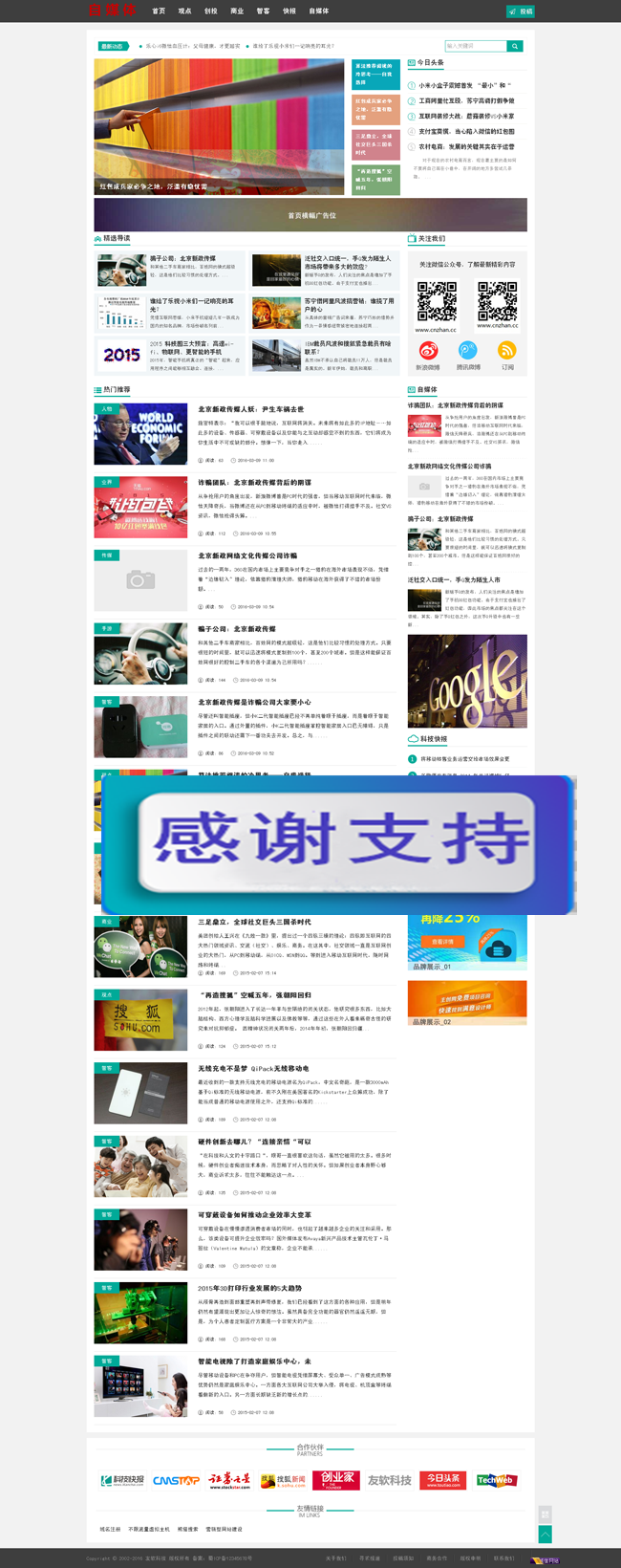Image resolution: width=621 pixels, height=1568 pixels.
Task: Open partner link 今日头条
Action: [x=443, y=1480]
